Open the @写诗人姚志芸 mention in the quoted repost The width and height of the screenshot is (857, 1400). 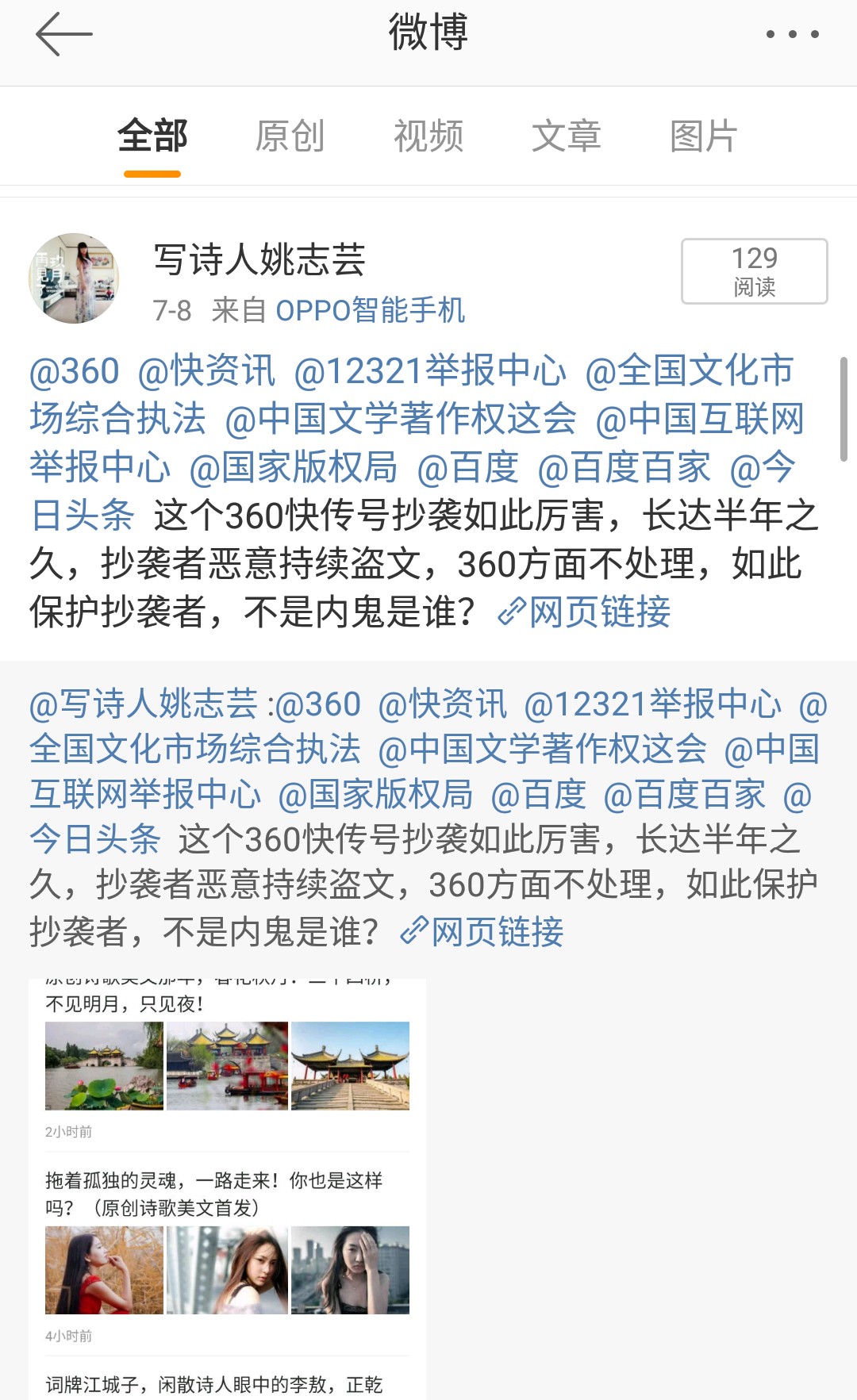[144, 704]
